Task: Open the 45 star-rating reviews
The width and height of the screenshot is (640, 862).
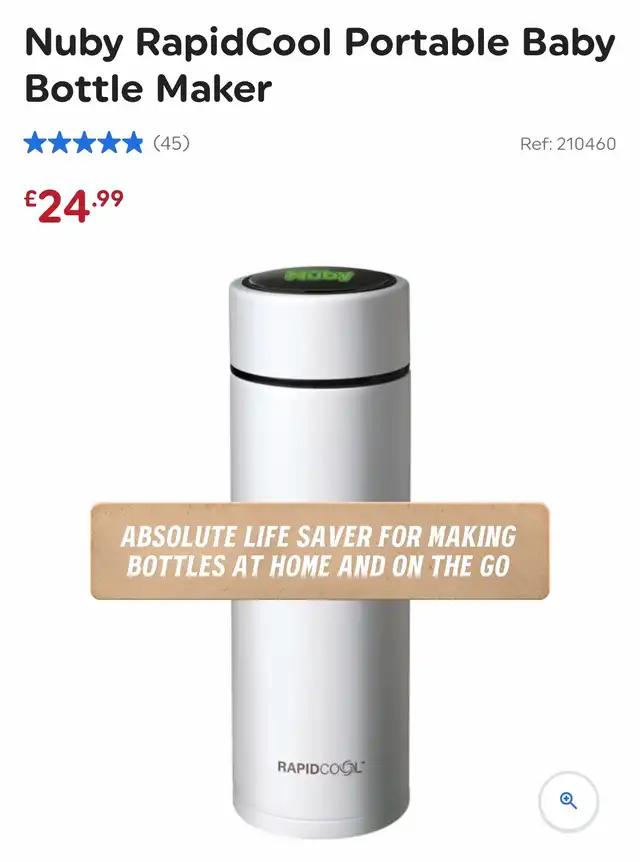Action: point(107,143)
